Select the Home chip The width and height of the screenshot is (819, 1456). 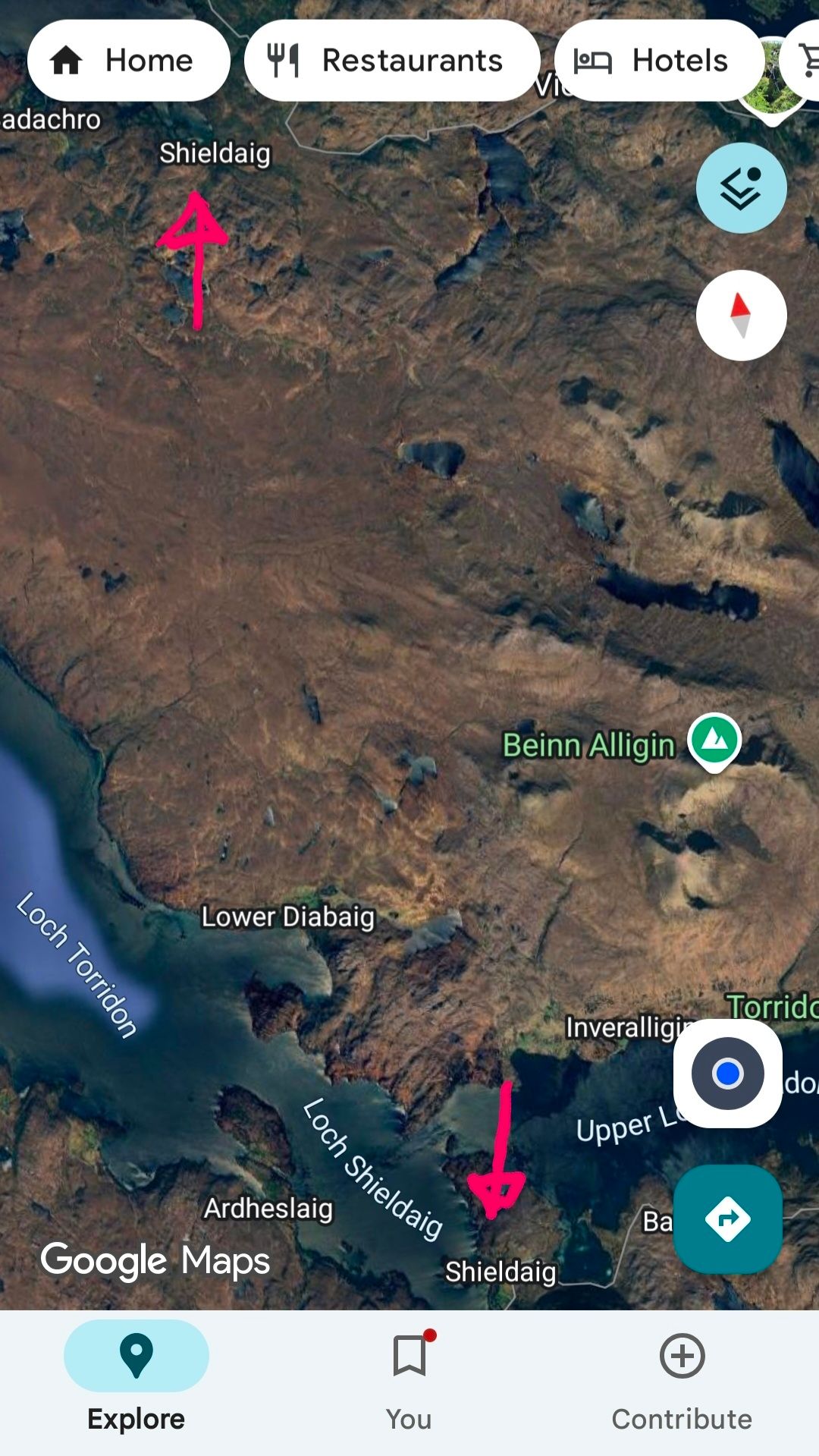(x=128, y=61)
